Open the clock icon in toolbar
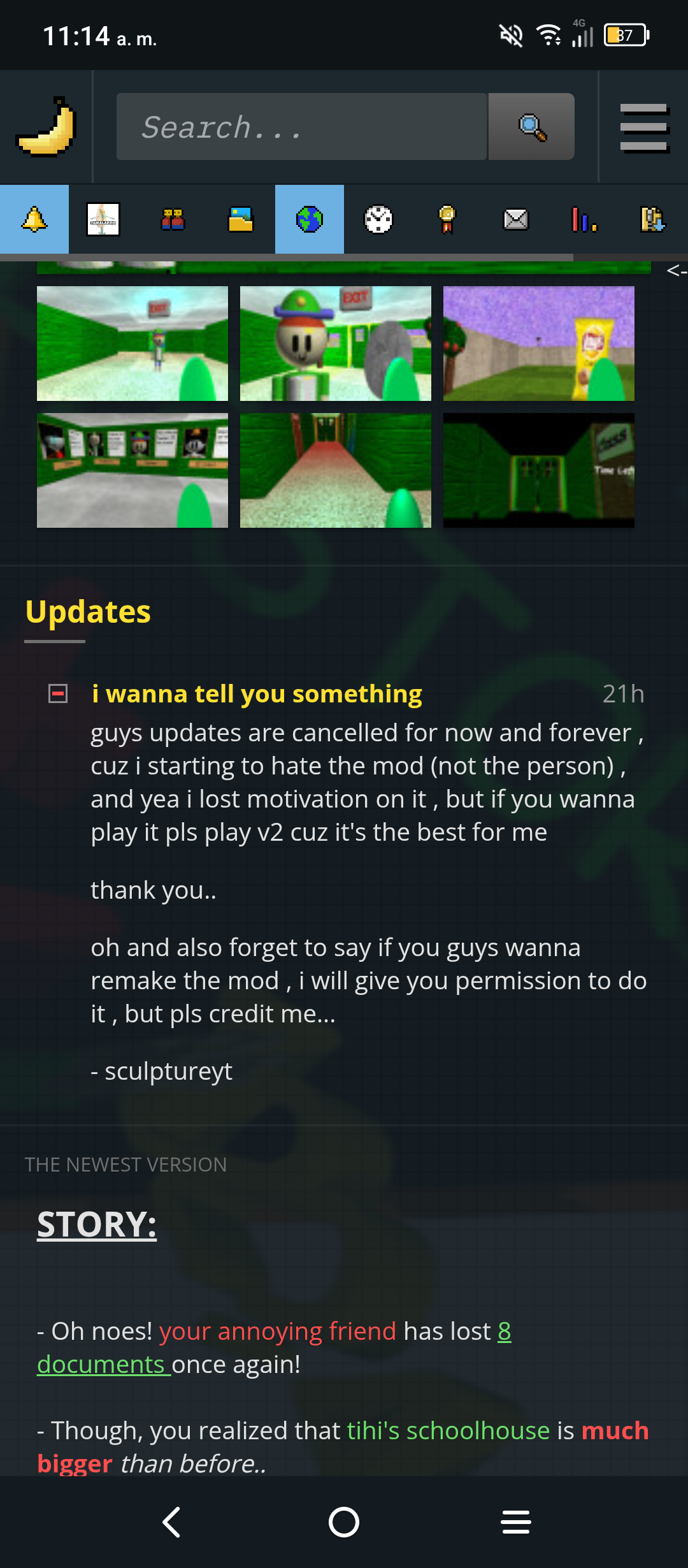Viewport: 688px width, 1568px height. coord(378,220)
